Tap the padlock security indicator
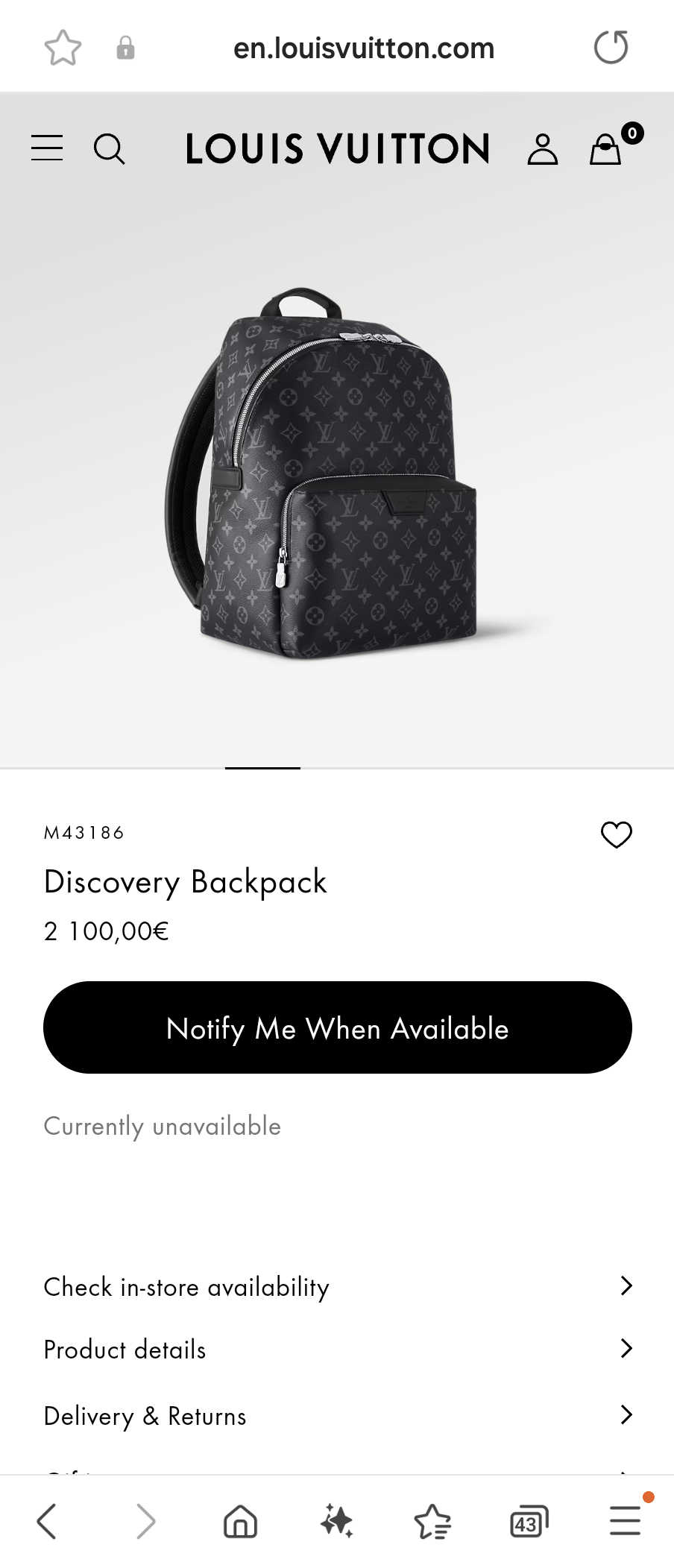The height and width of the screenshot is (1568, 674). click(x=125, y=46)
